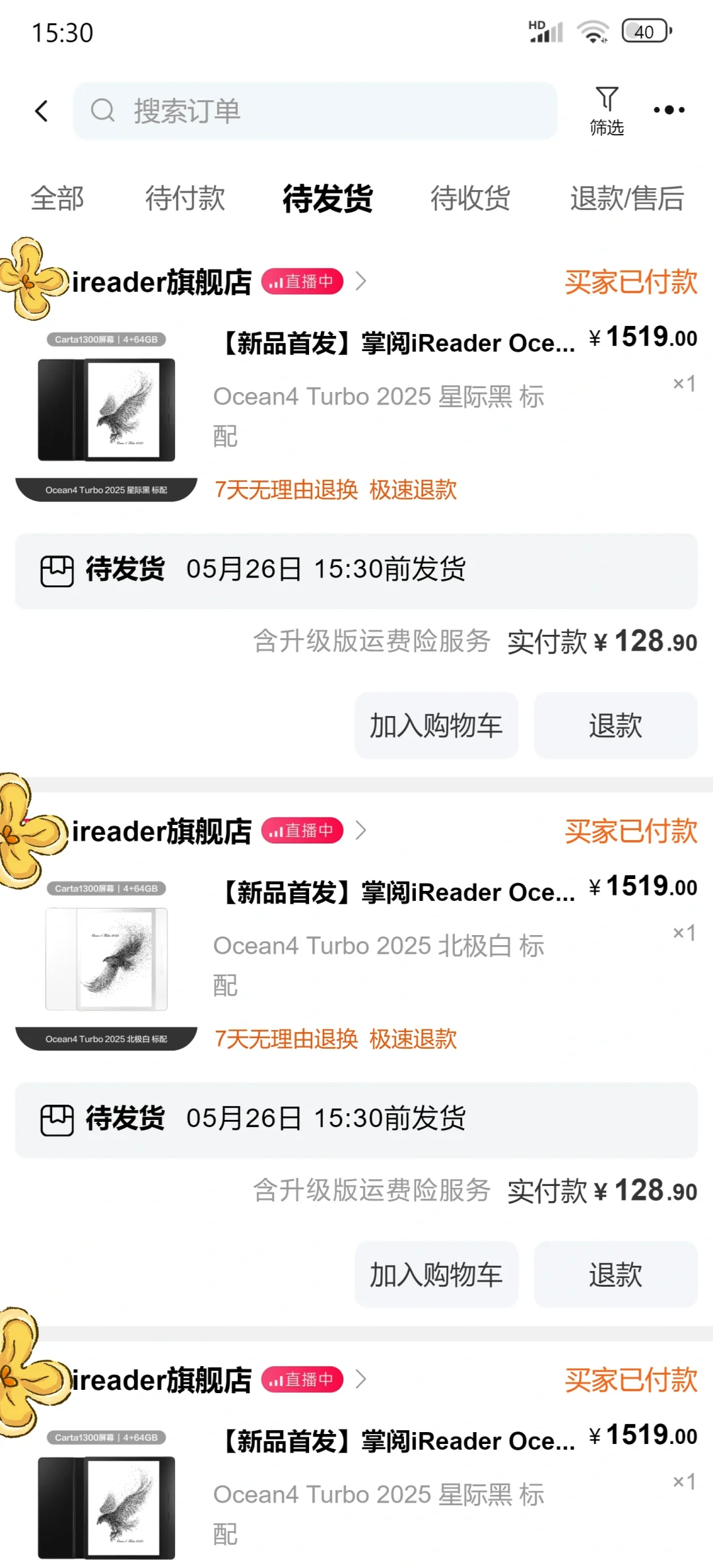Switch to the 待收货 tab
The image size is (713, 1568).
pyautogui.click(x=470, y=198)
